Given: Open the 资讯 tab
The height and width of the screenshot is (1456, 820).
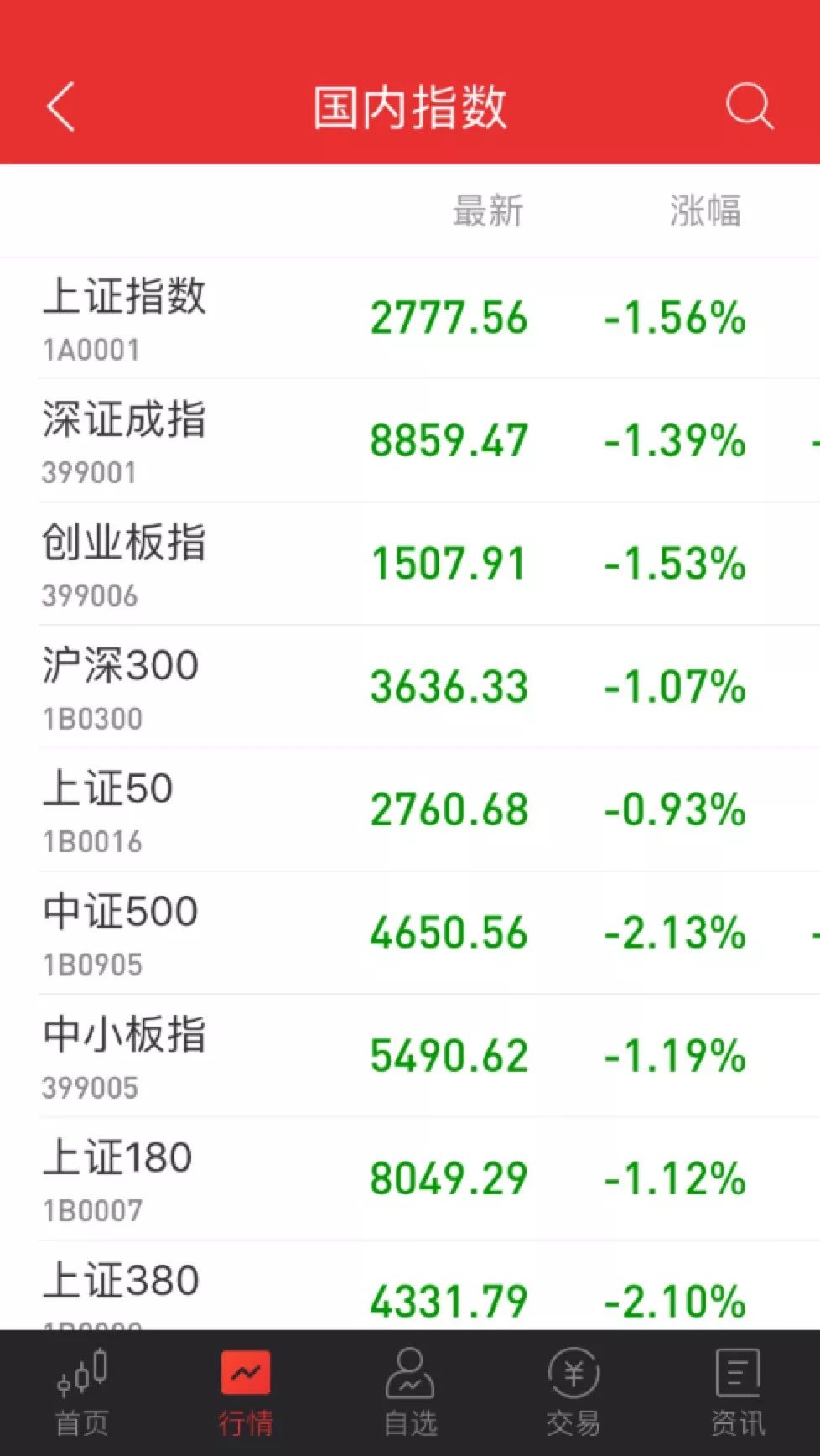Looking at the screenshot, I should click(x=738, y=1393).
